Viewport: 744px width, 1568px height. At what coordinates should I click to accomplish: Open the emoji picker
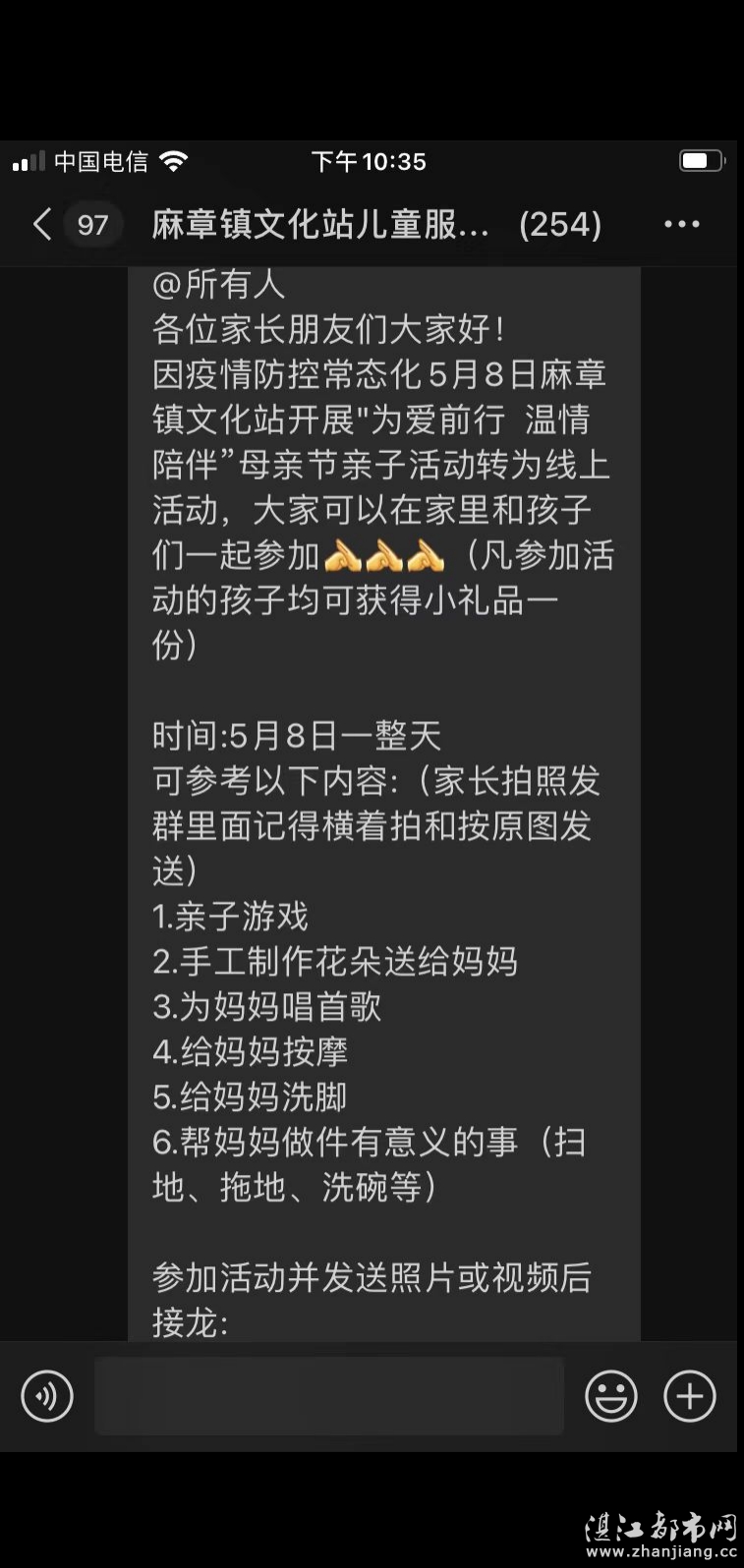point(610,1395)
